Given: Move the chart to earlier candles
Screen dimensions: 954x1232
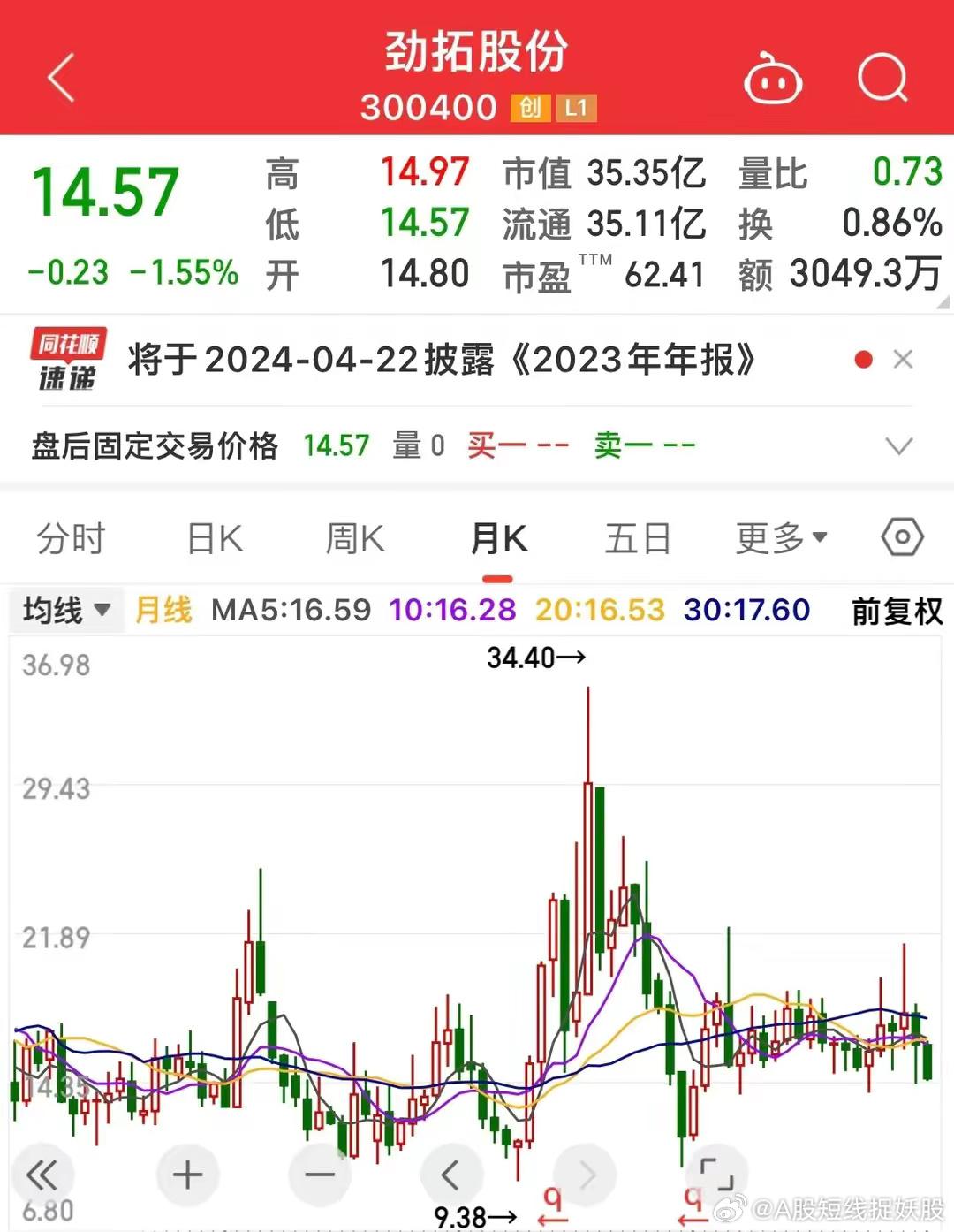Looking at the screenshot, I should click(450, 1175).
